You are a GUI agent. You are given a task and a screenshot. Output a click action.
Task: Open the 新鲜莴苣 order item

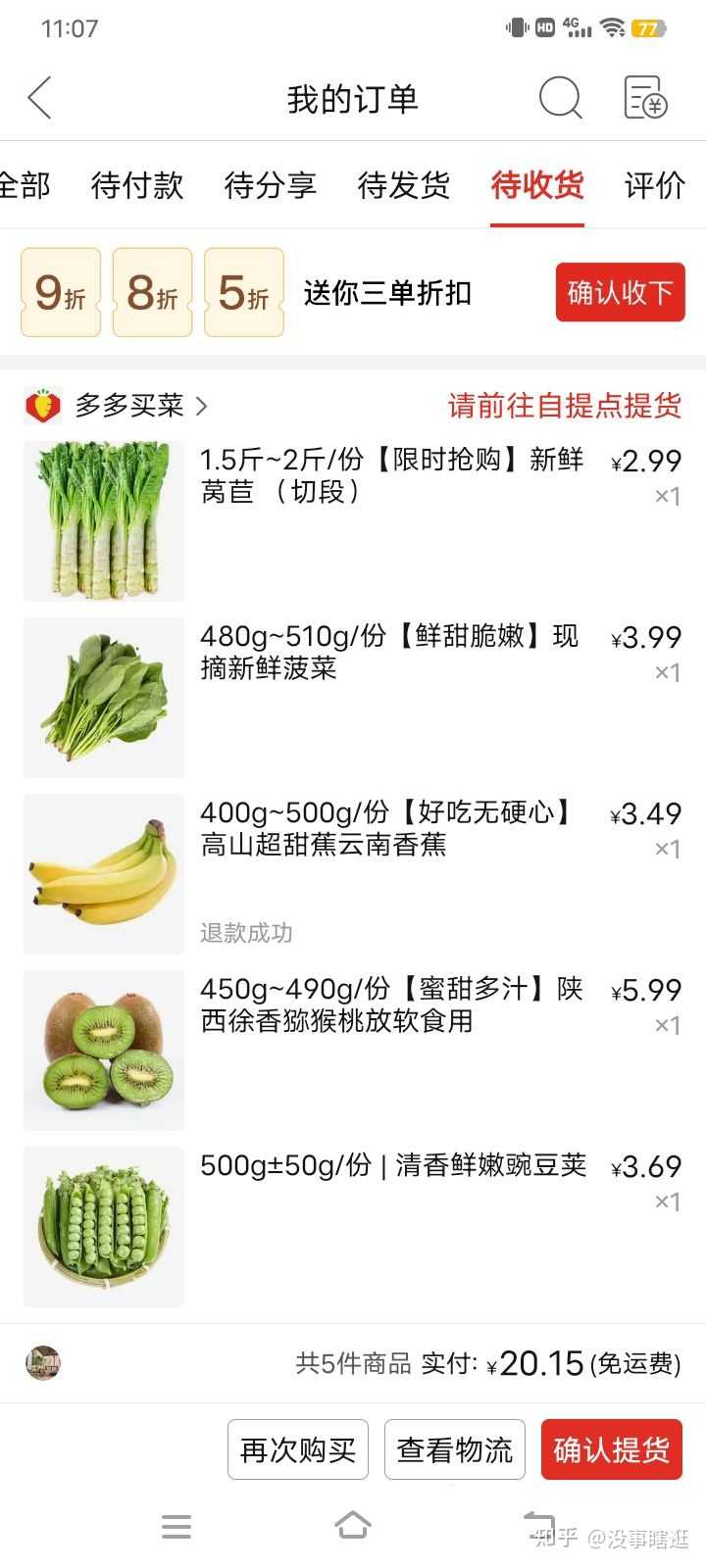392,475
